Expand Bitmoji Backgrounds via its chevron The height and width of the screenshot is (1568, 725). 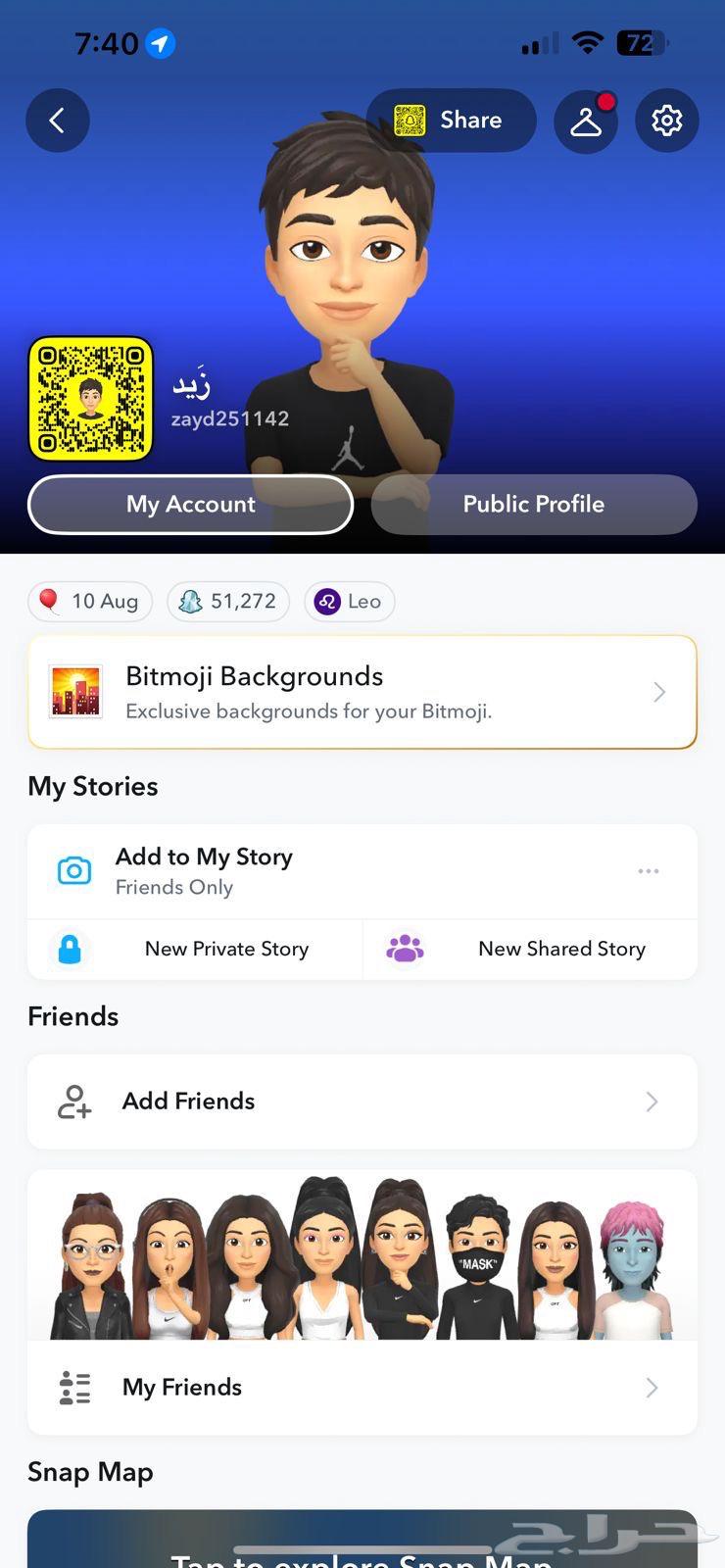point(660,691)
